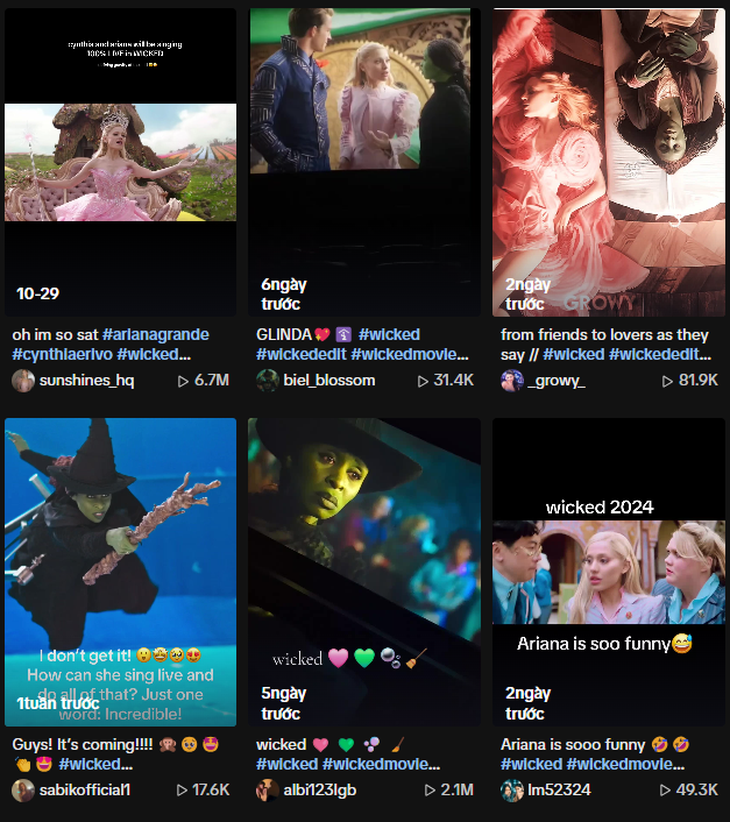The height and width of the screenshot is (822, 730).
Task: Visit the lm52324 profile
Action: 562,790
